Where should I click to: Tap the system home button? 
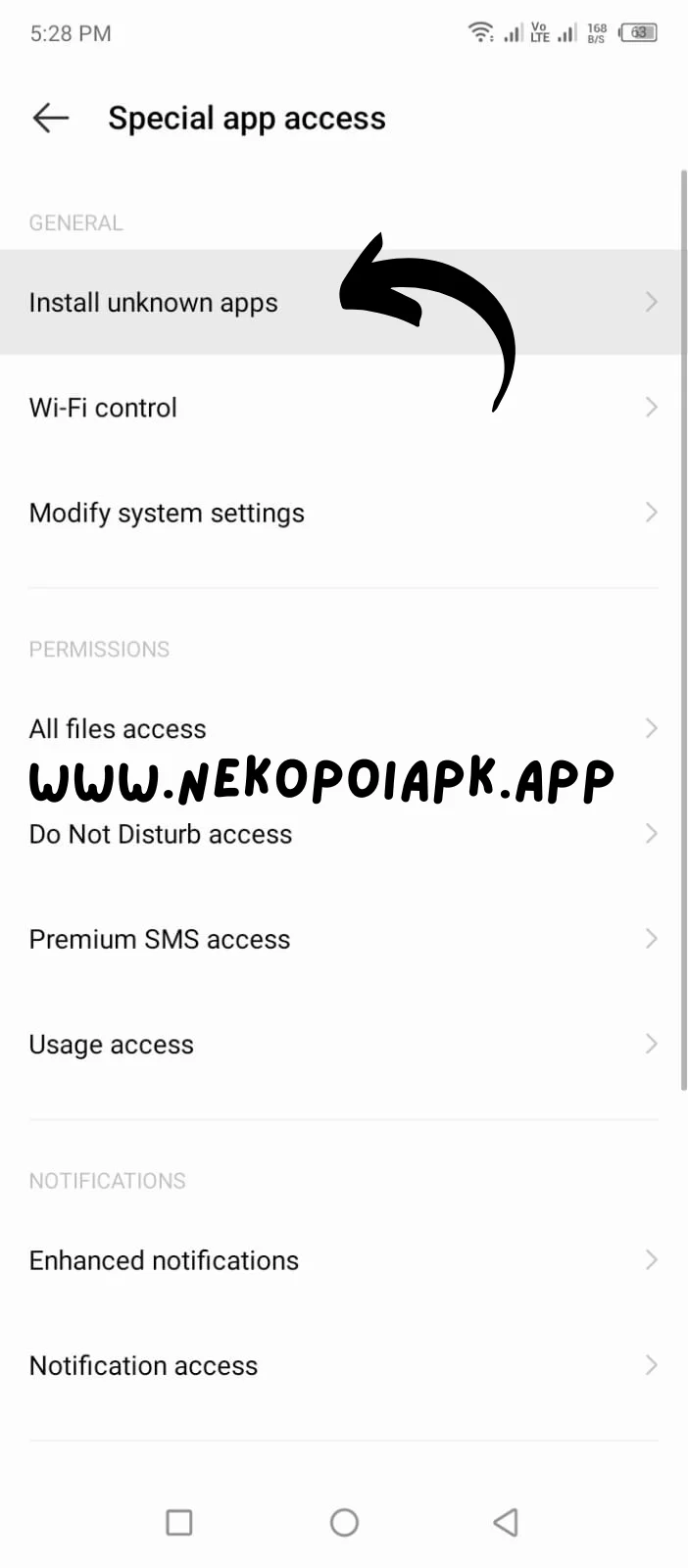tap(344, 1522)
